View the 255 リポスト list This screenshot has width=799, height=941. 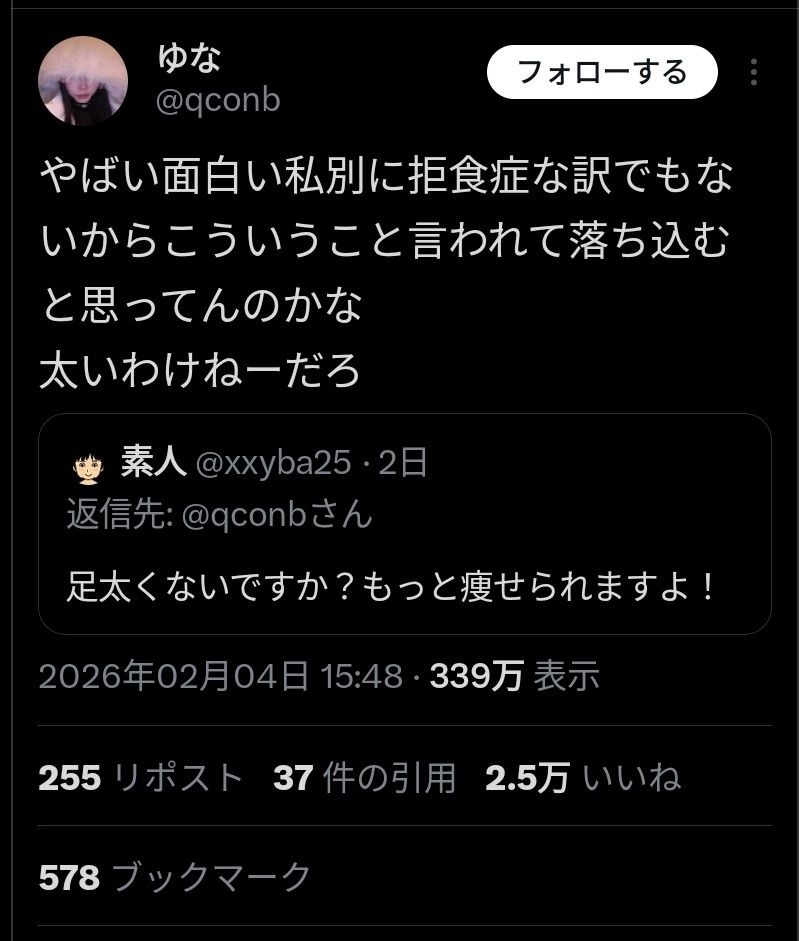pos(141,777)
